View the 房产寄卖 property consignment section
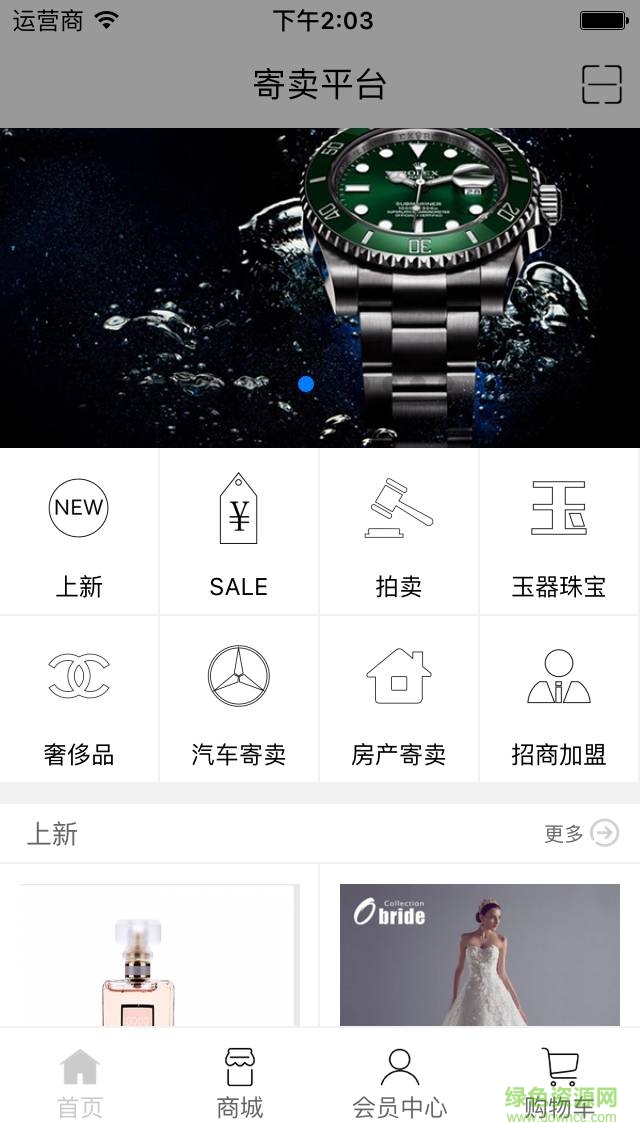The image size is (640, 1136). pos(399,699)
